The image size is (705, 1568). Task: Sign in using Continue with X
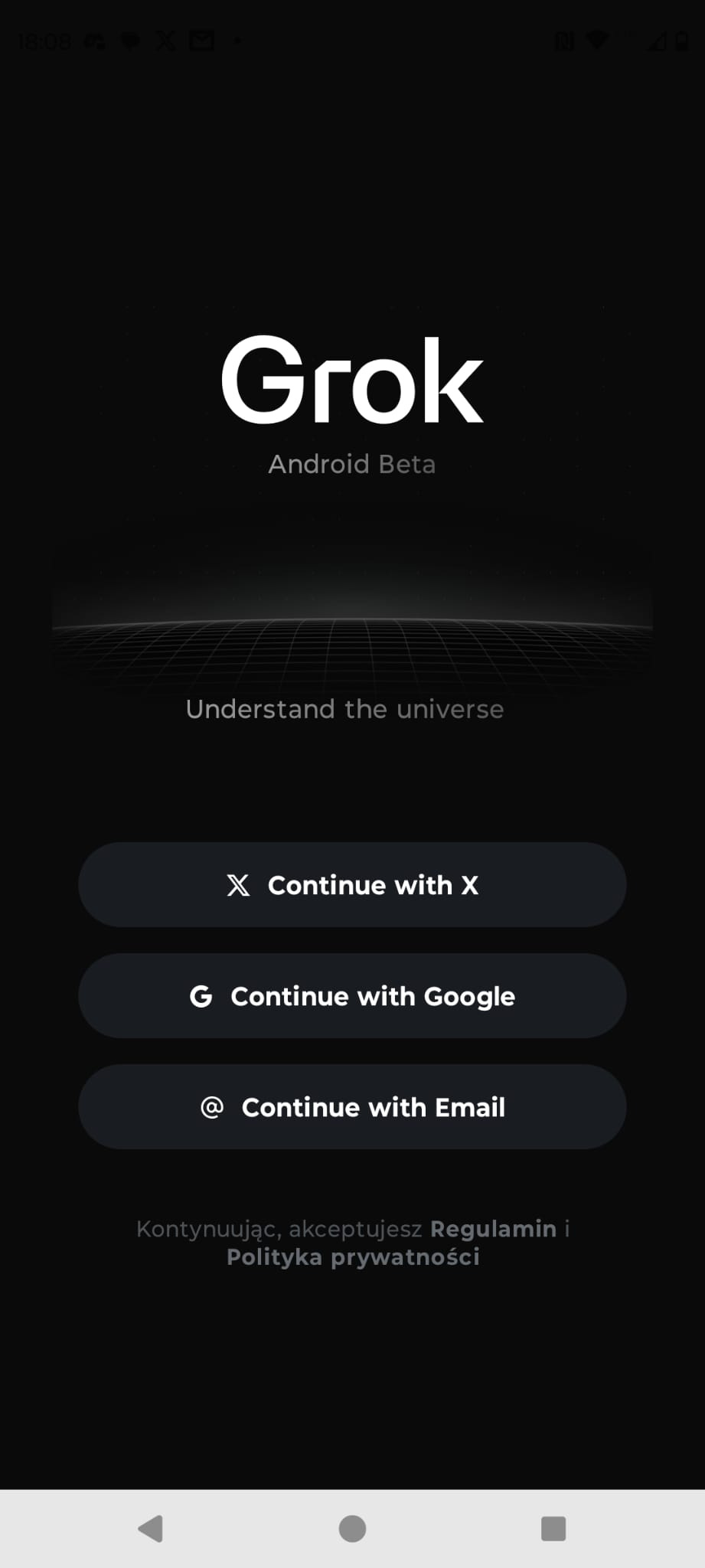coord(352,884)
